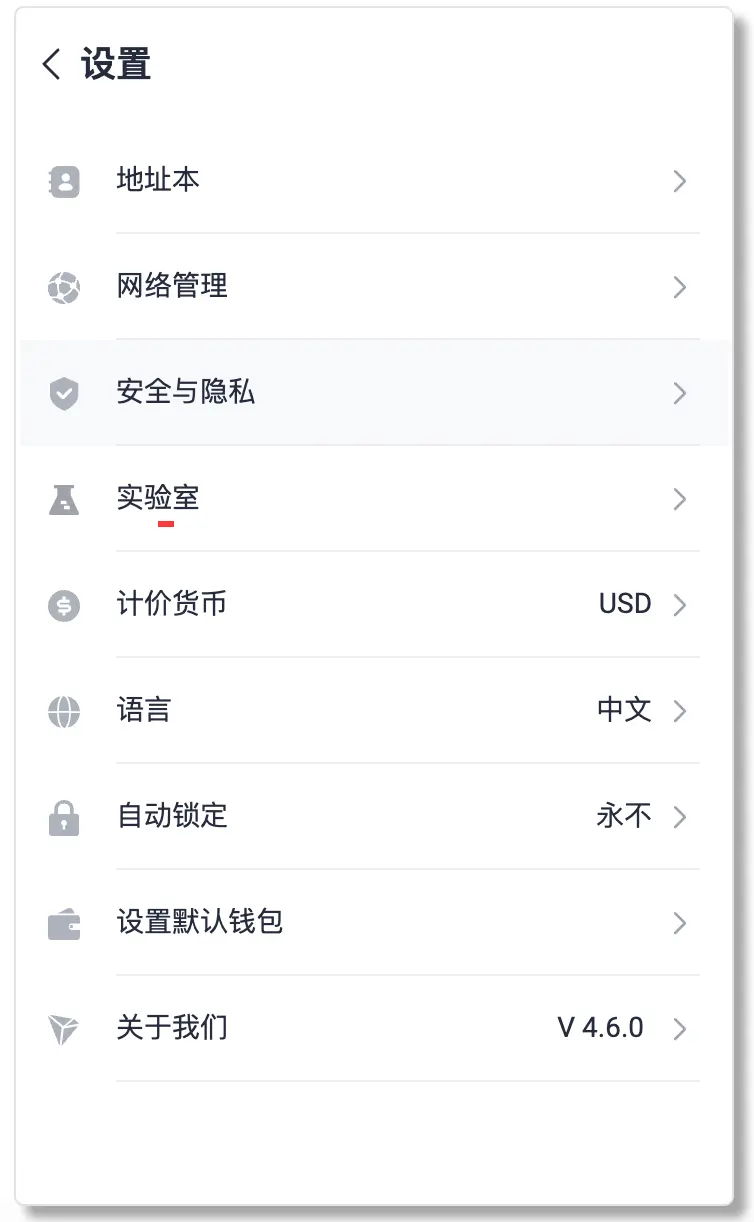
Task: Click the padlock icon beside 自动锁定
Action: [64, 817]
